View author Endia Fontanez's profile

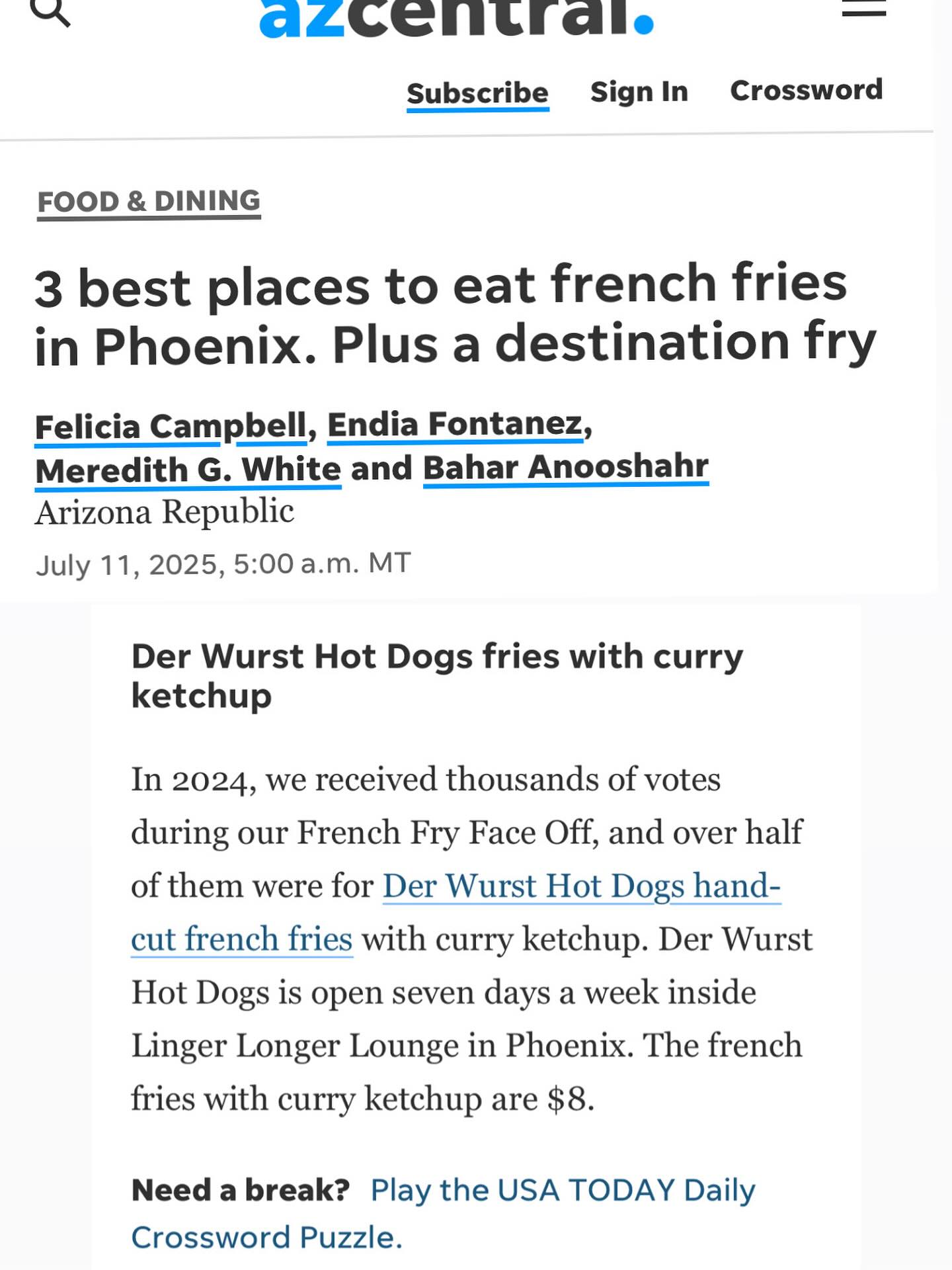click(455, 424)
